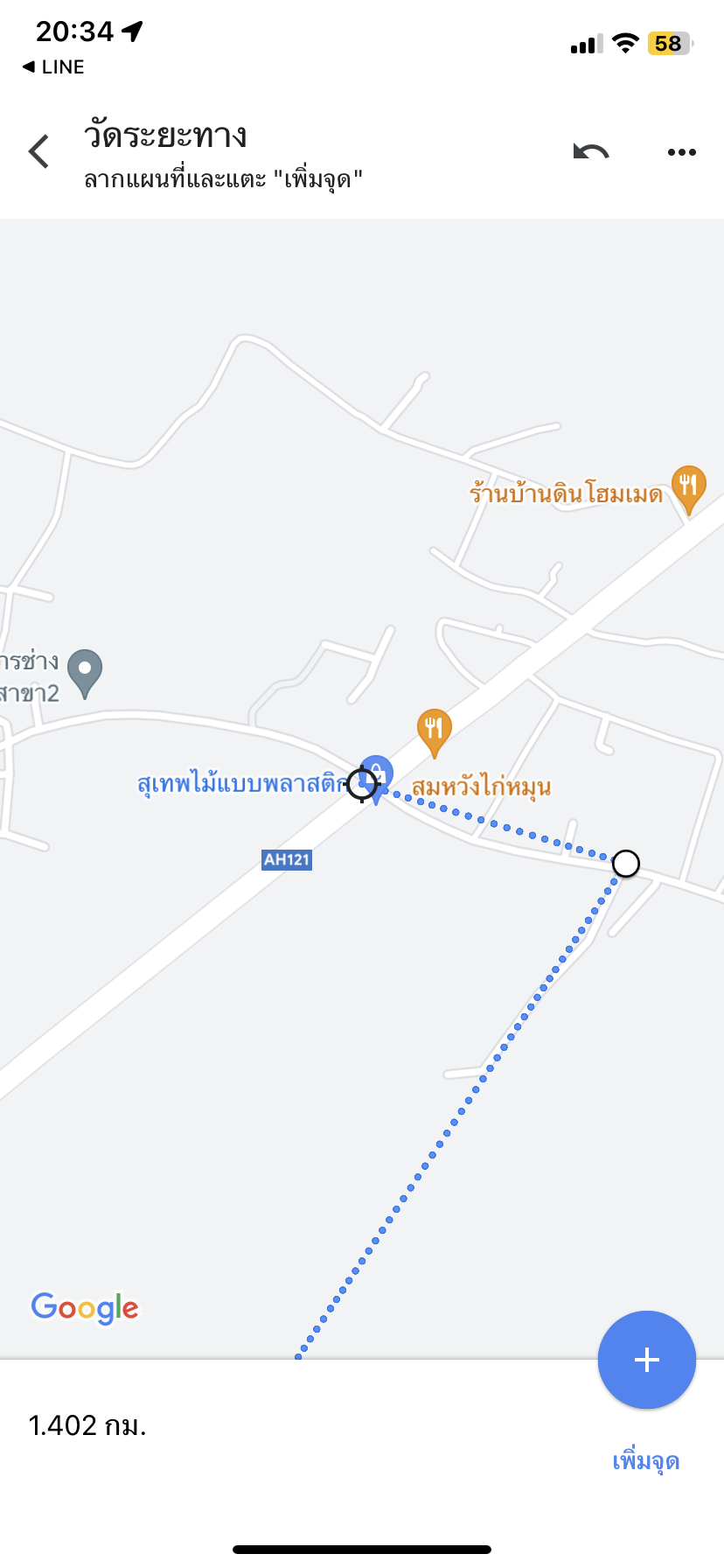This screenshot has height=1568, width=724.
Task: Open the three-dot overflow menu
Action: pyautogui.click(x=682, y=152)
